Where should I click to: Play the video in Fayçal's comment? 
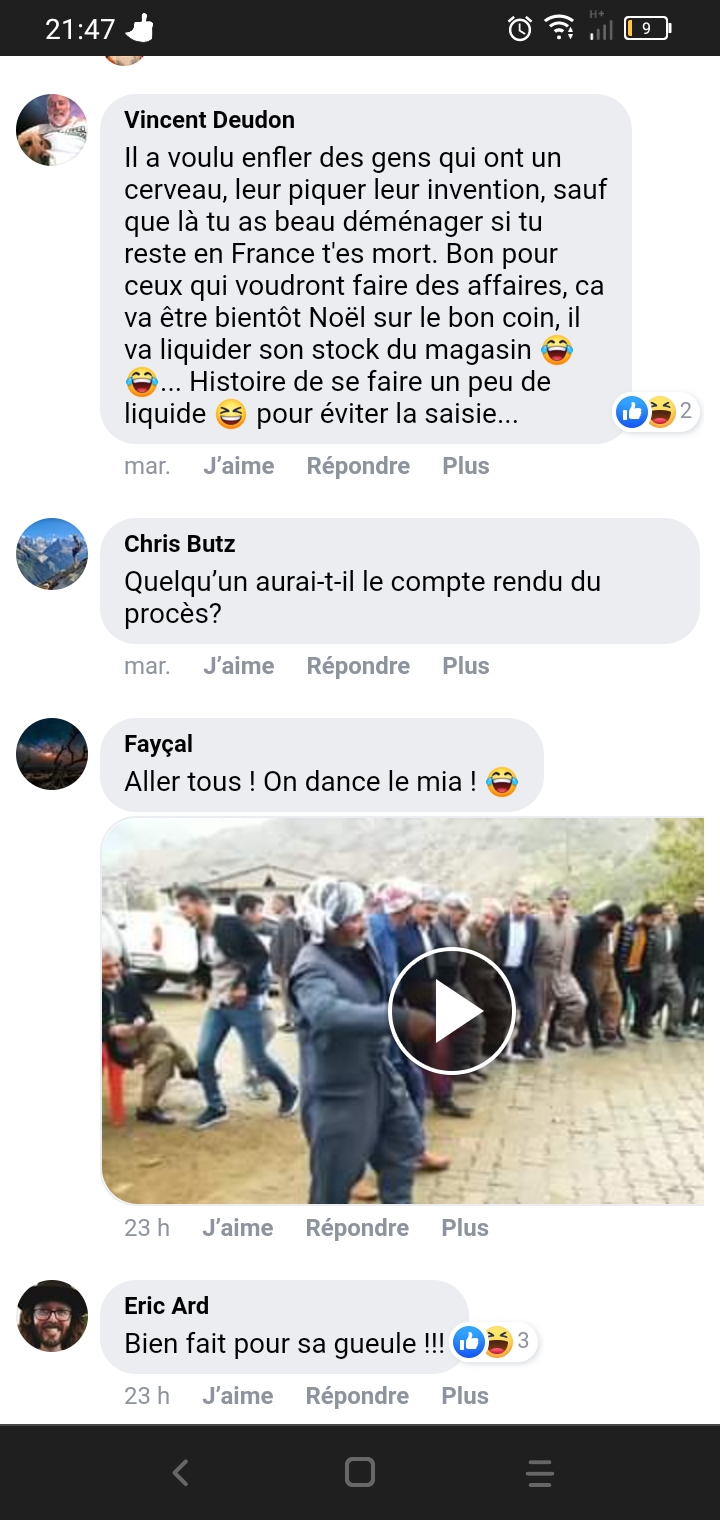tap(451, 1011)
